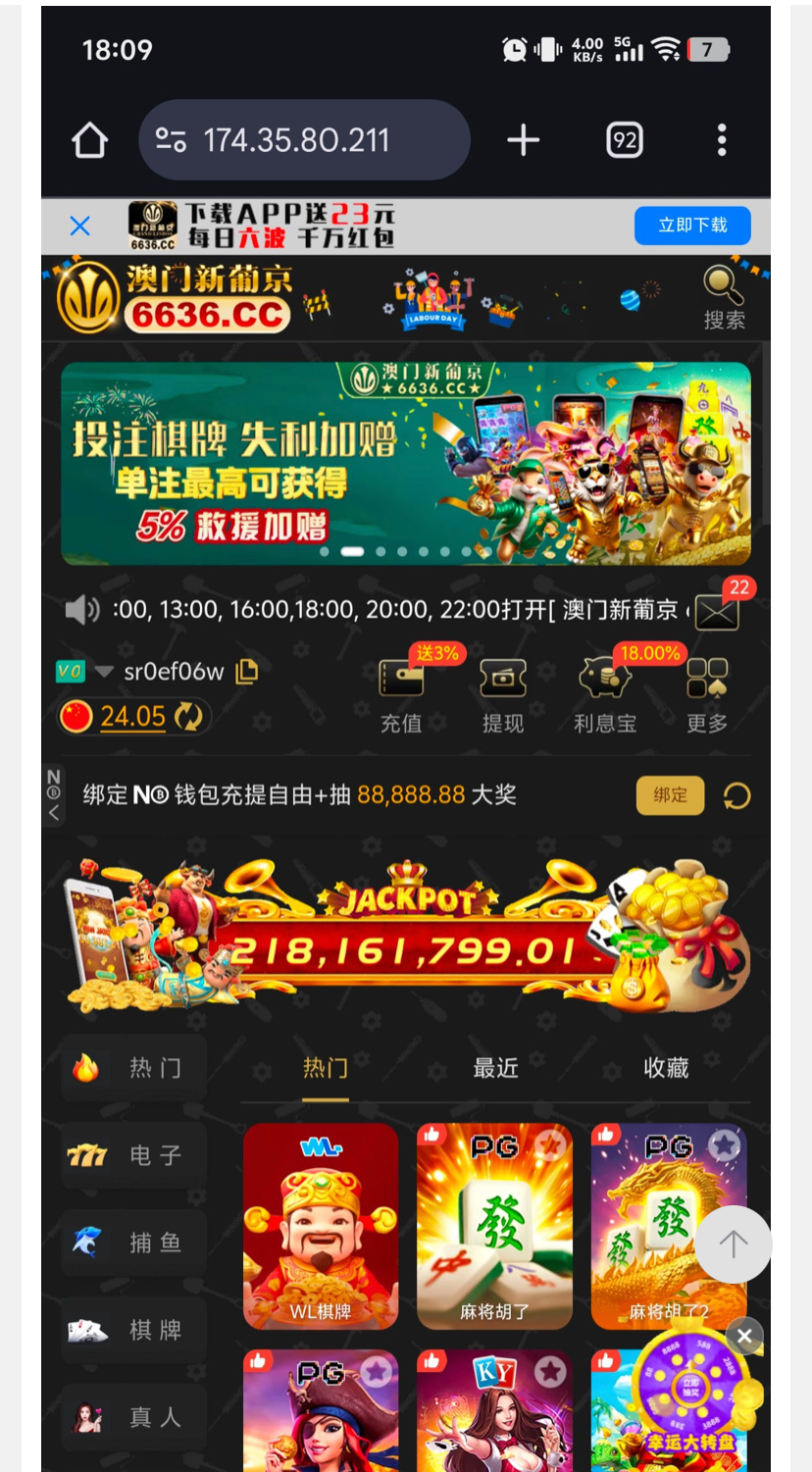The image size is (812, 1472).
Task: Open 利息宝 interest savings
Action: [x=605, y=694]
